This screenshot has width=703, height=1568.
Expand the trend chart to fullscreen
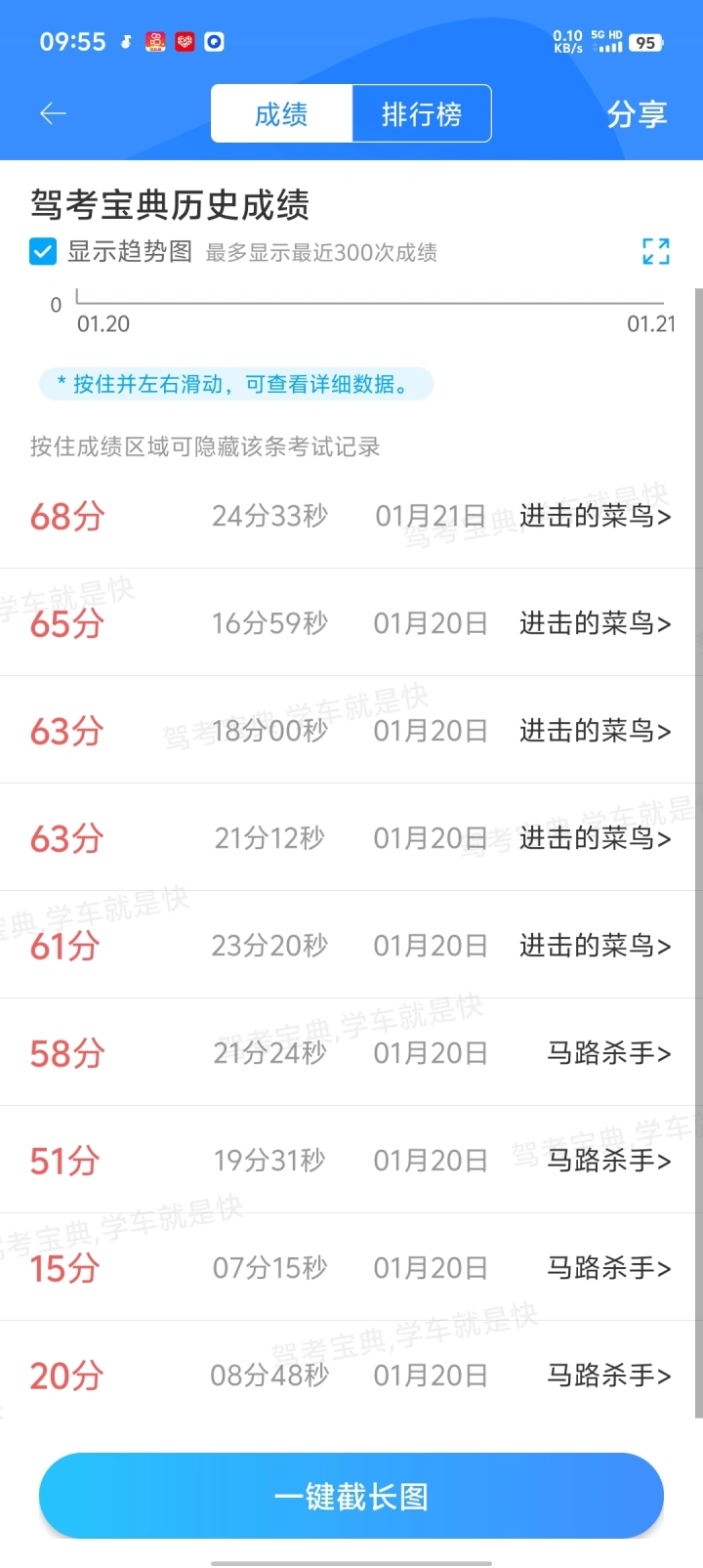pyautogui.click(x=656, y=251)
